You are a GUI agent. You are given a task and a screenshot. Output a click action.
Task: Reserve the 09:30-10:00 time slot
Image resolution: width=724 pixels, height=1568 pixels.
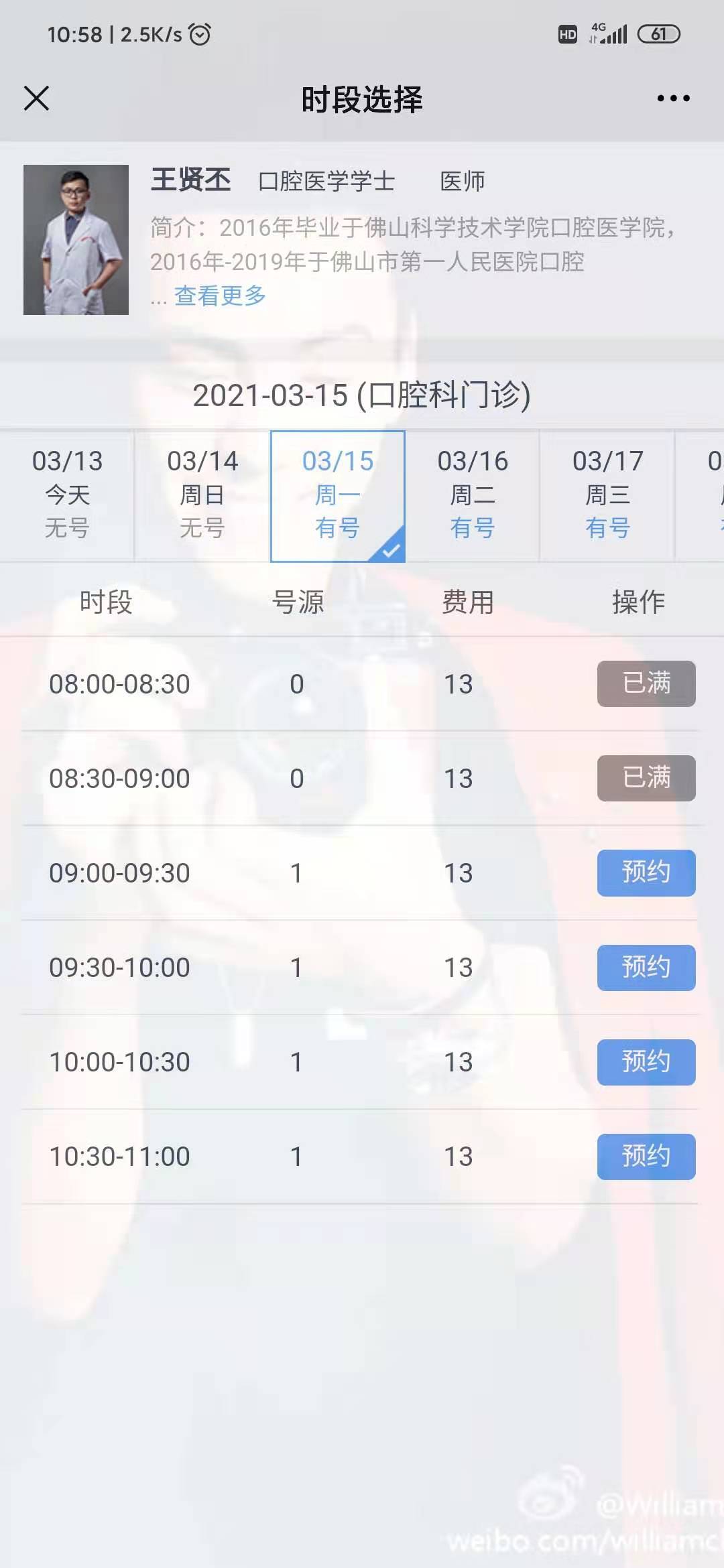click(646, 967)
